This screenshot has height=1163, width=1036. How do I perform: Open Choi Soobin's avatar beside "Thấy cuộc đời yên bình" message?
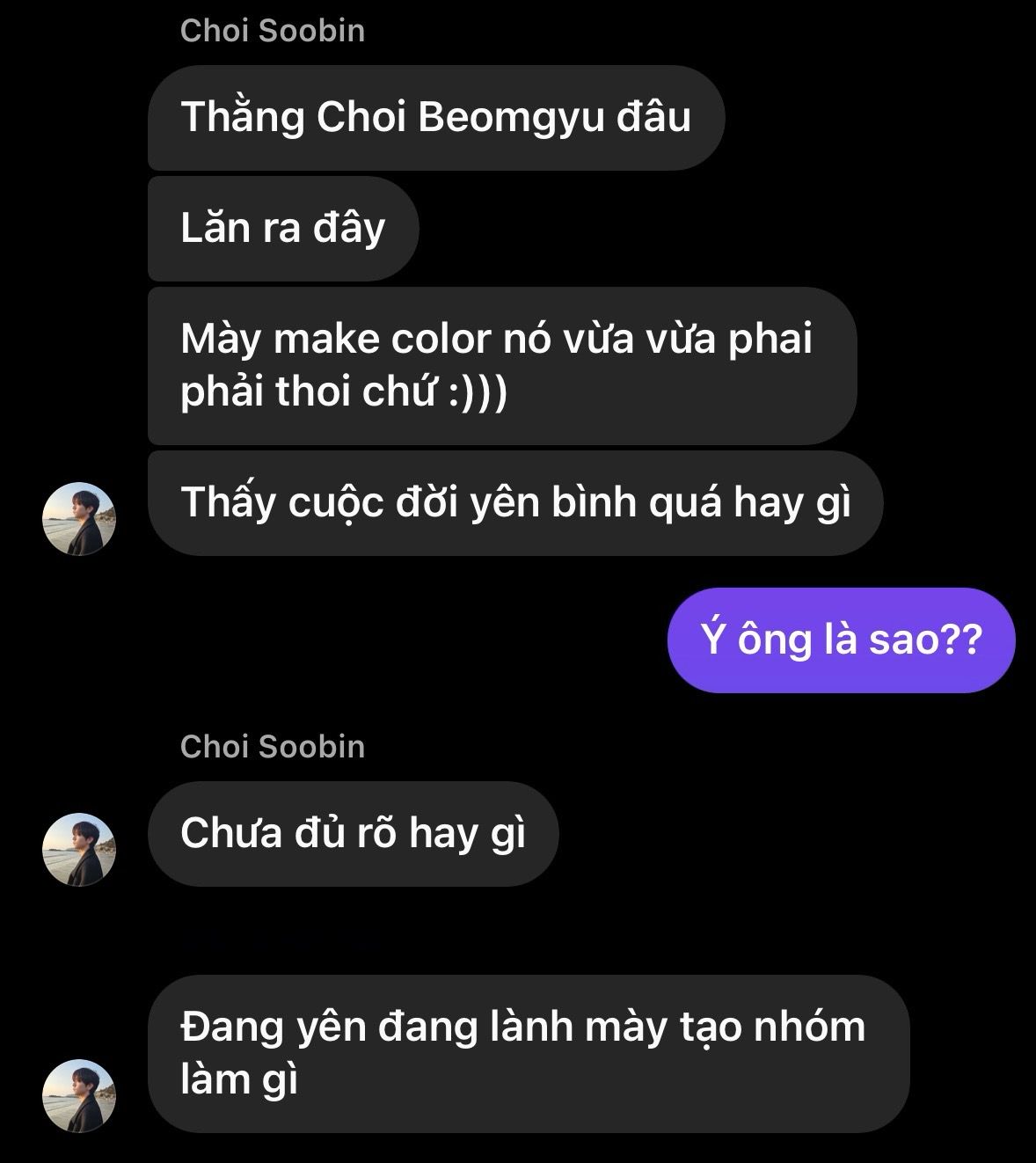pyautogui.click(x=79, y=519)
